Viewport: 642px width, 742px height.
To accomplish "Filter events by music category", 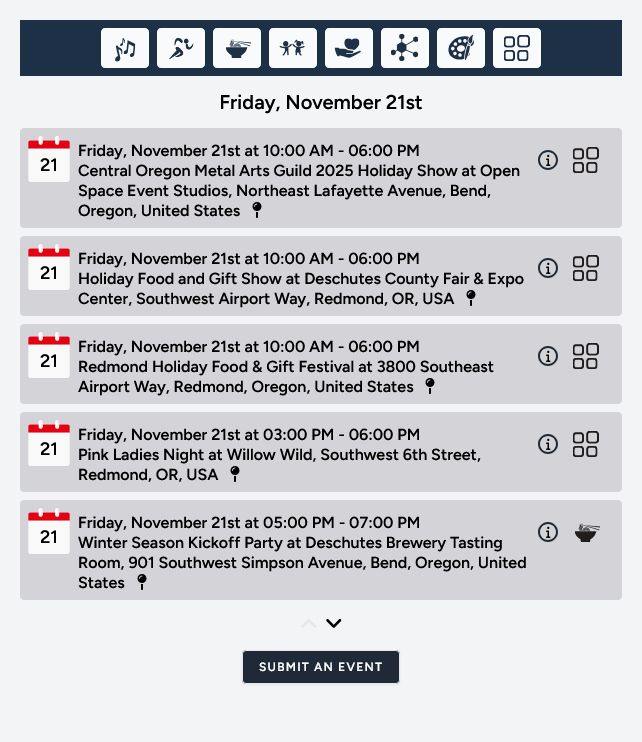I will 125,48.
